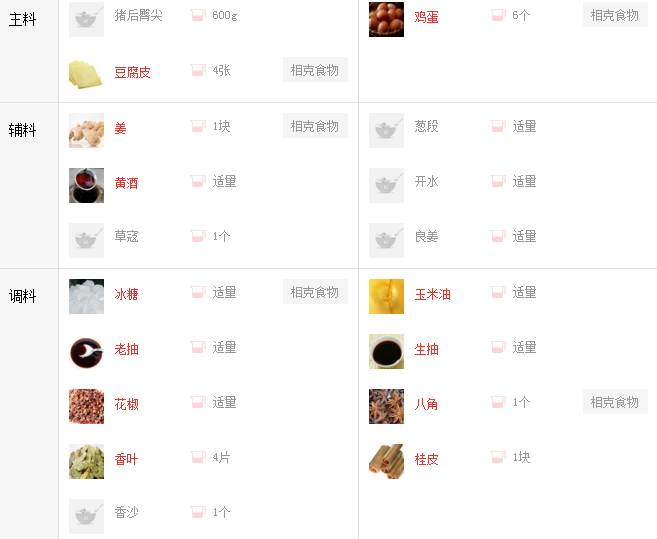Open the 老抽 ingredient link
Image resolution: width=657 pixels, height=539 pixels.
(126, 350)
